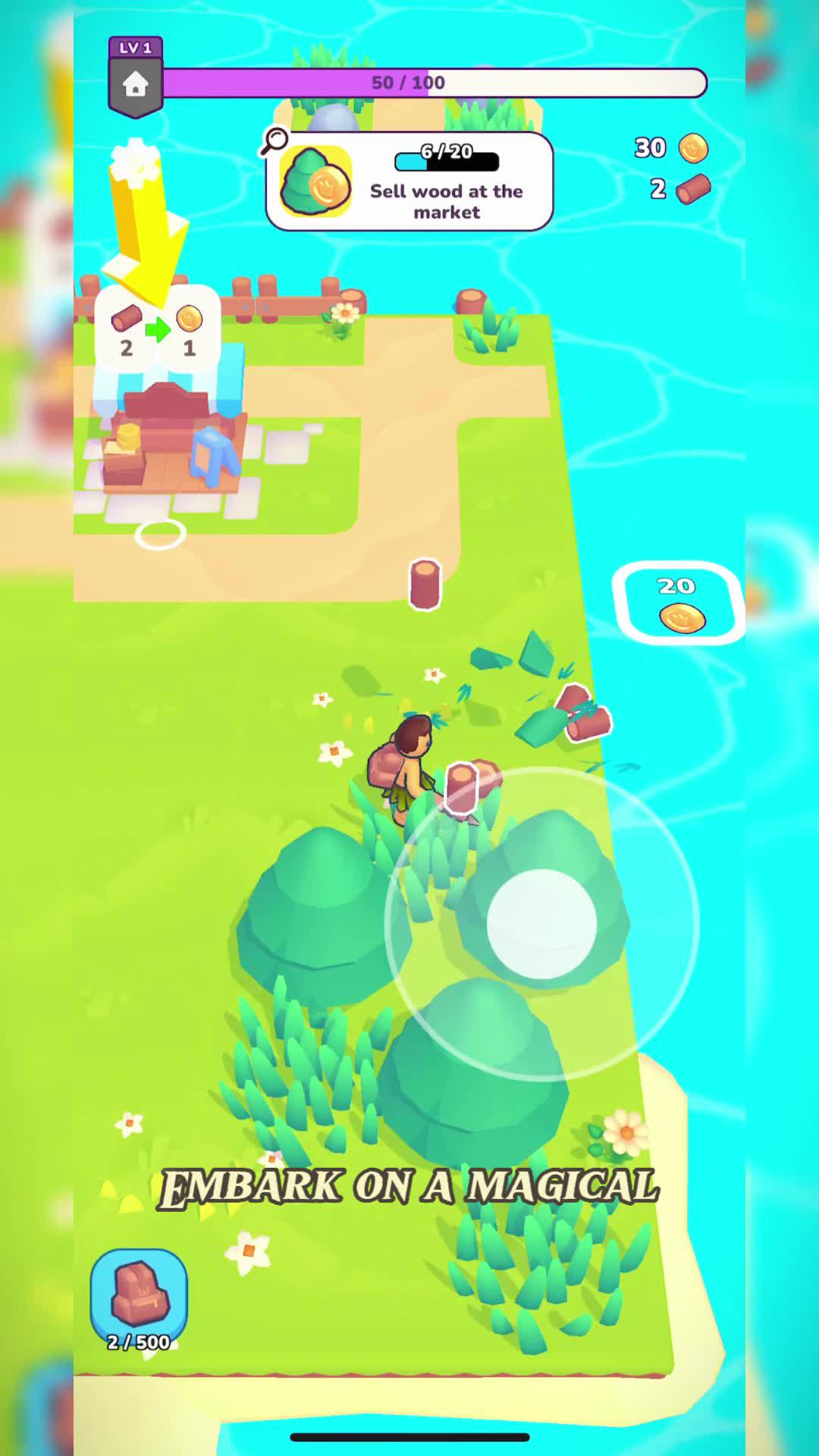Open the backpack inventory button
This screenshot has height=1456, width=819.
[x=139, y=1295]
